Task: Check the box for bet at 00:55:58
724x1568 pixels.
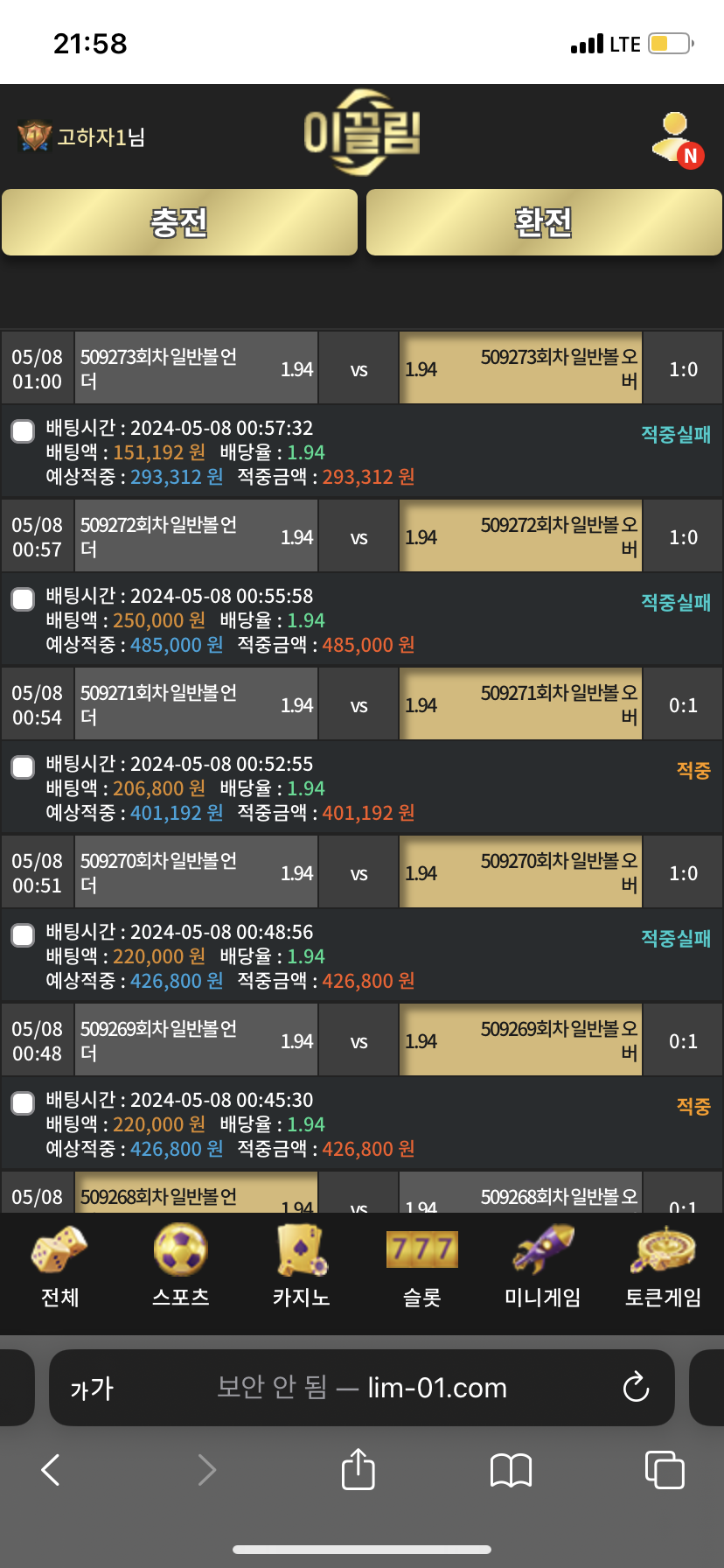Action: [x=23, y=598]
